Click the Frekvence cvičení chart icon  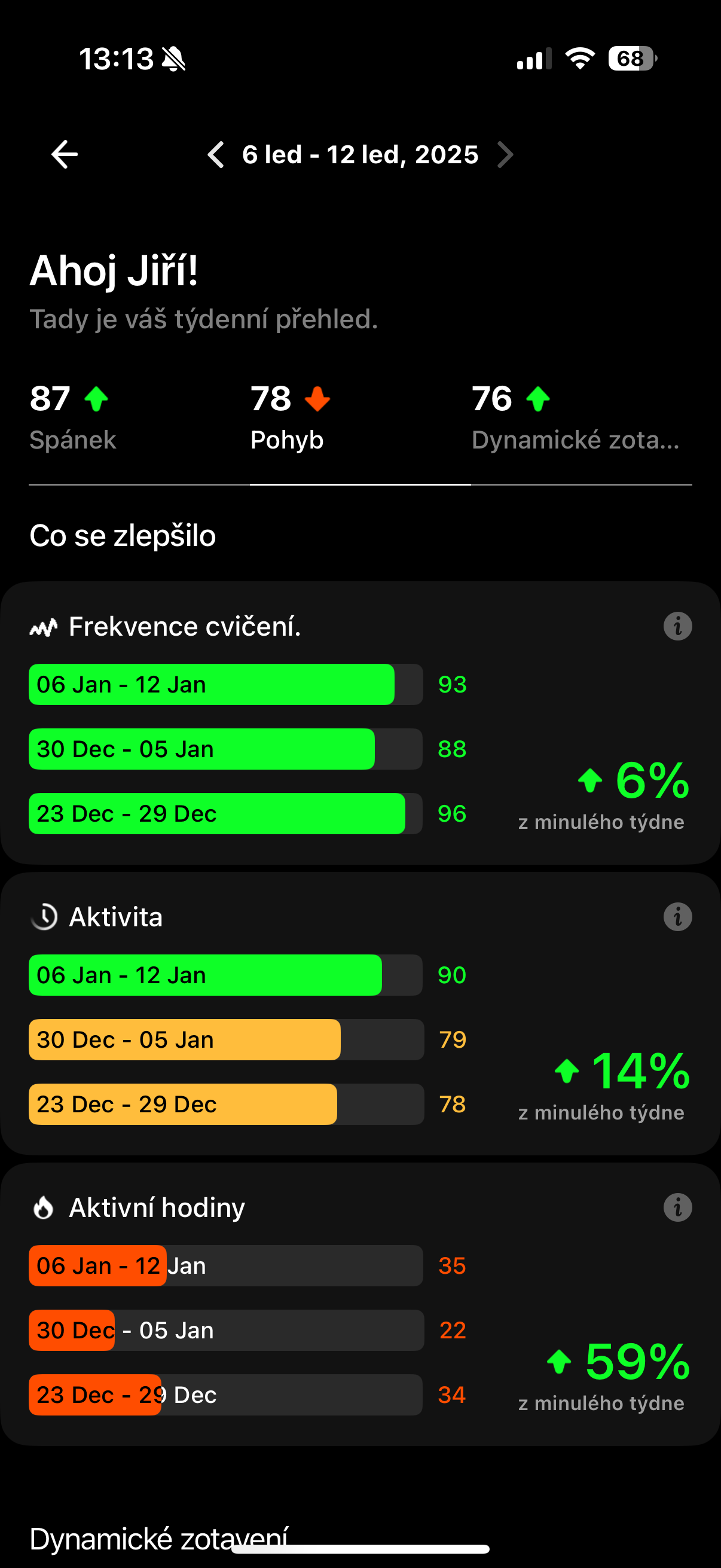click(44, 626)
